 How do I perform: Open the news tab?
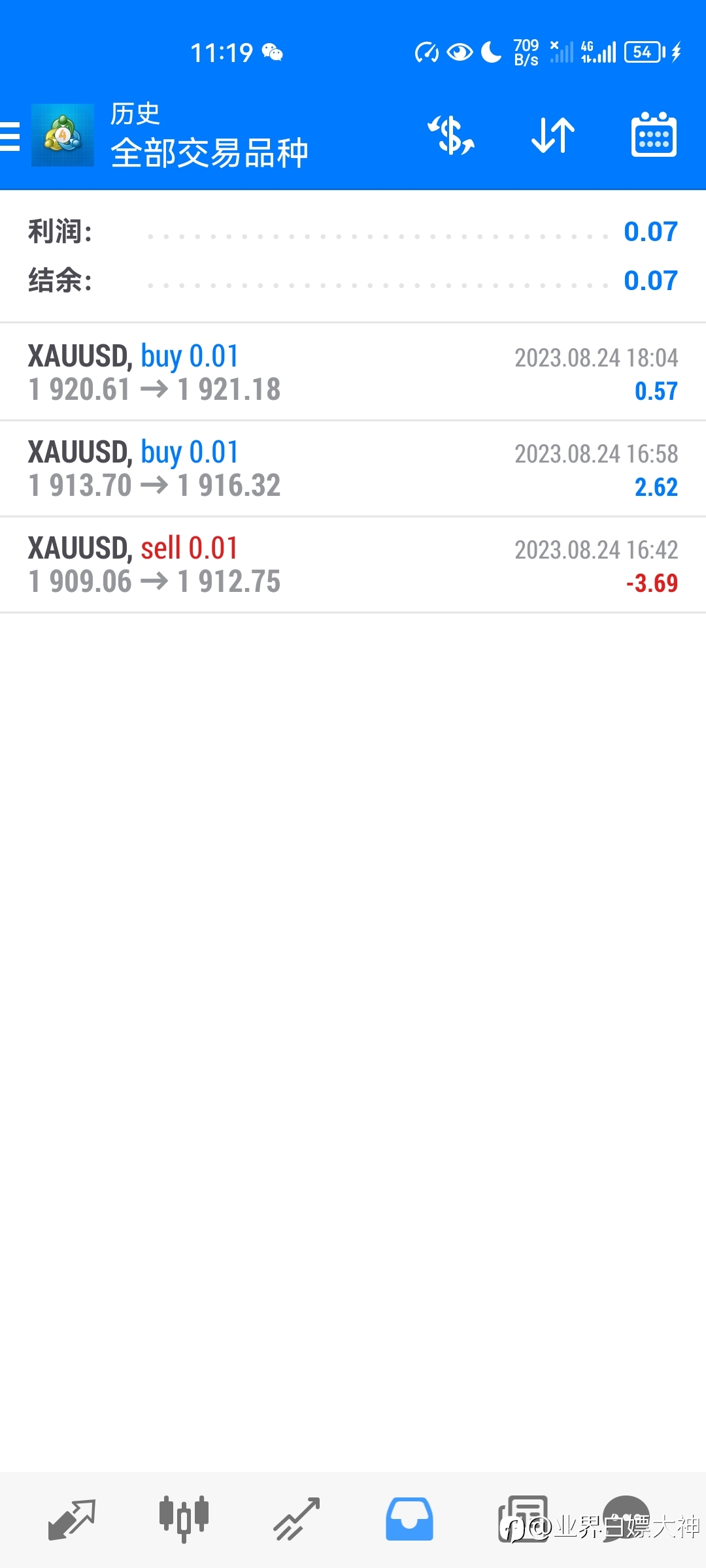pos(523,1520)
